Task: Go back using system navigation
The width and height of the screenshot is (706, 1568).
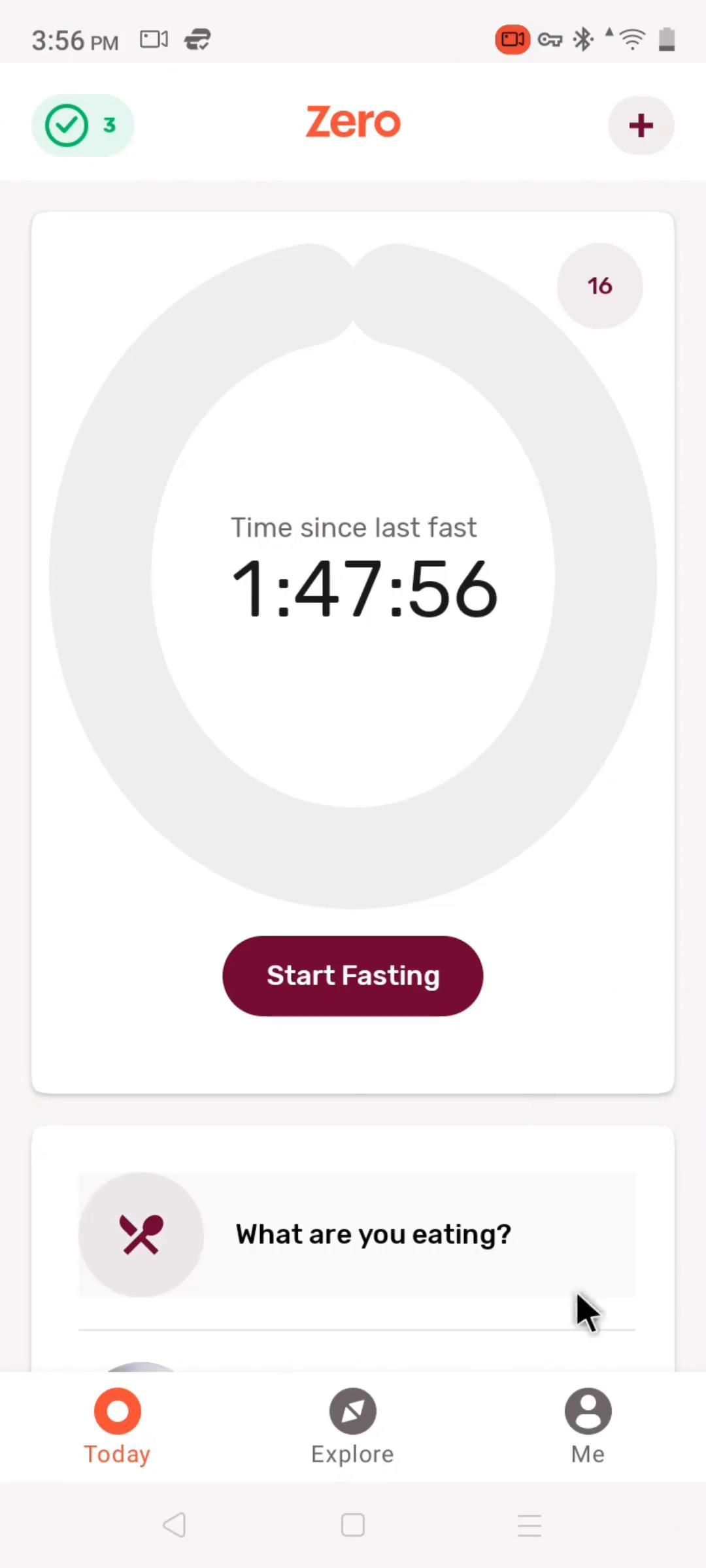Action: click(175, 1526)
